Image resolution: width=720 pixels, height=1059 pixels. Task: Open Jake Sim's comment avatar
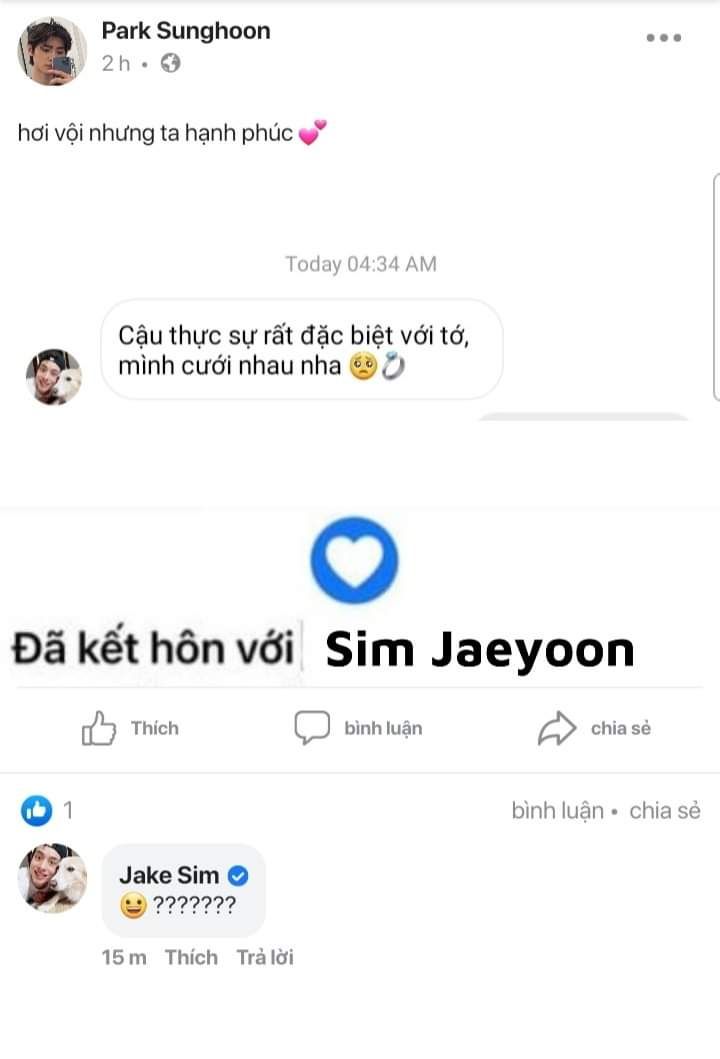pos(52,877)
